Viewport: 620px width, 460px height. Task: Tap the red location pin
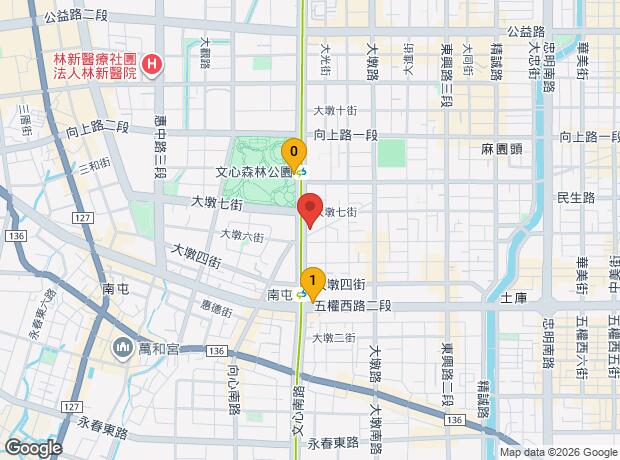(310, 210)
